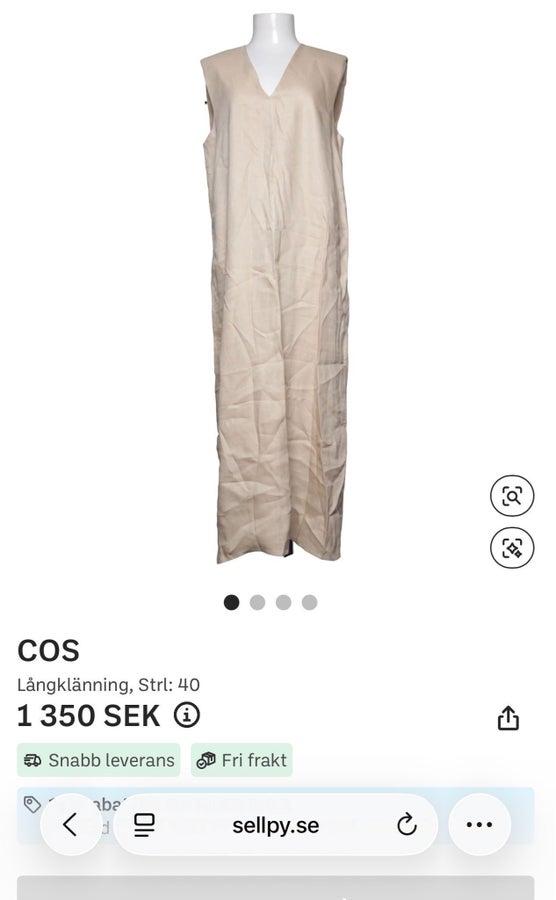Open price info next to 1 350 SEK
Image resolution: width=556 pixels, height=900 pixels.
pyautogui.click(x=186, y=715)
